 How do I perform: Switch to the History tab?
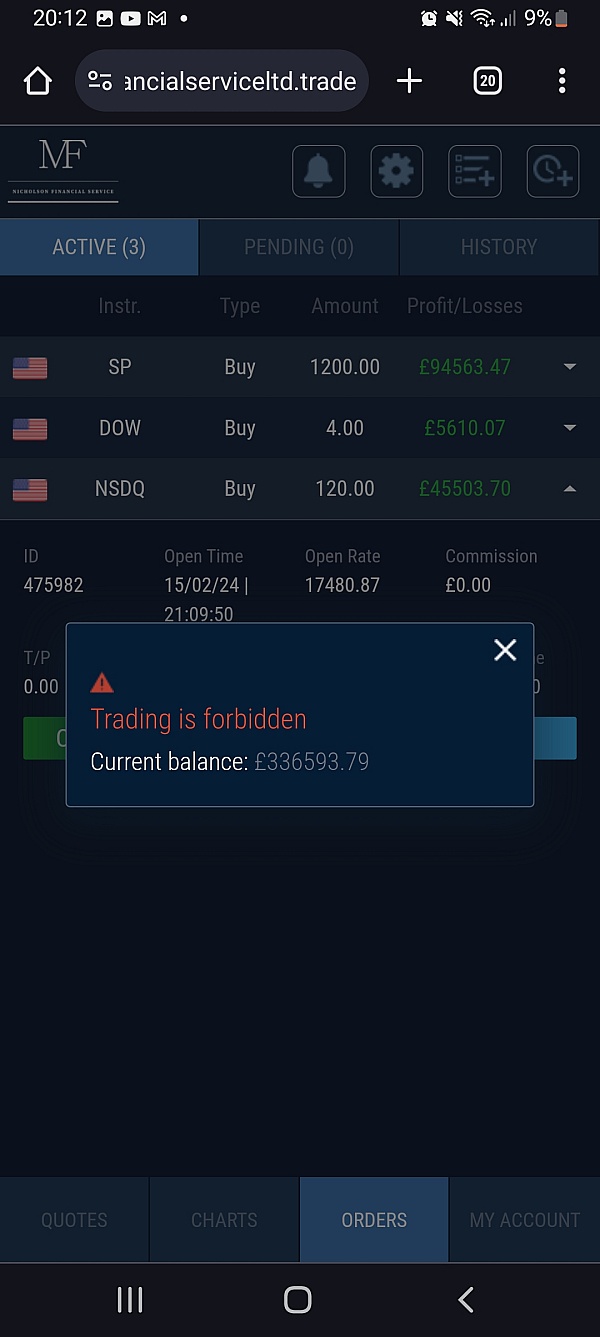(x=499, y=247)
